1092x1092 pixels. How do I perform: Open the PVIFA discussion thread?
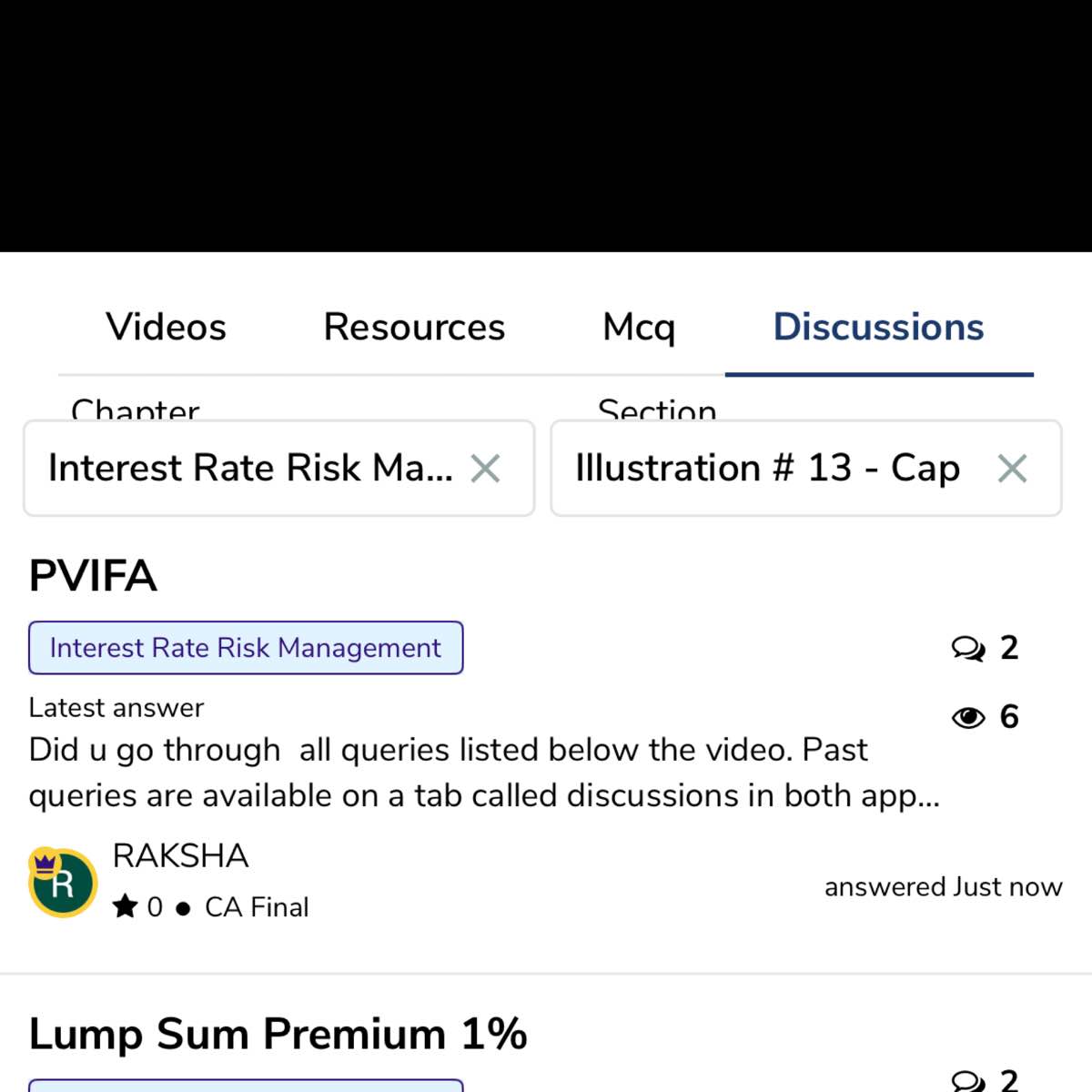click(x=93, y=576)
